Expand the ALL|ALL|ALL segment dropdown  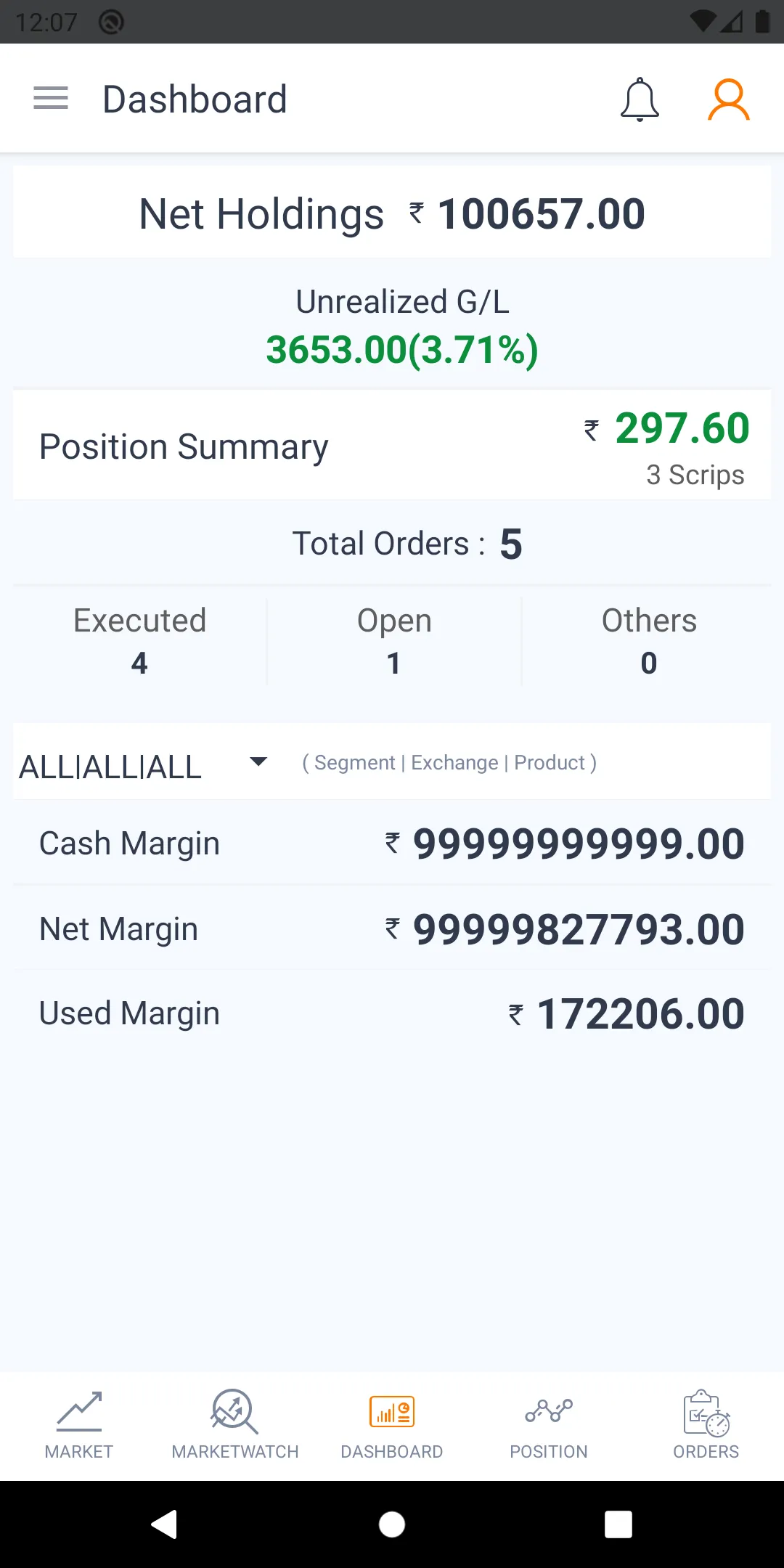click(144, 765)
